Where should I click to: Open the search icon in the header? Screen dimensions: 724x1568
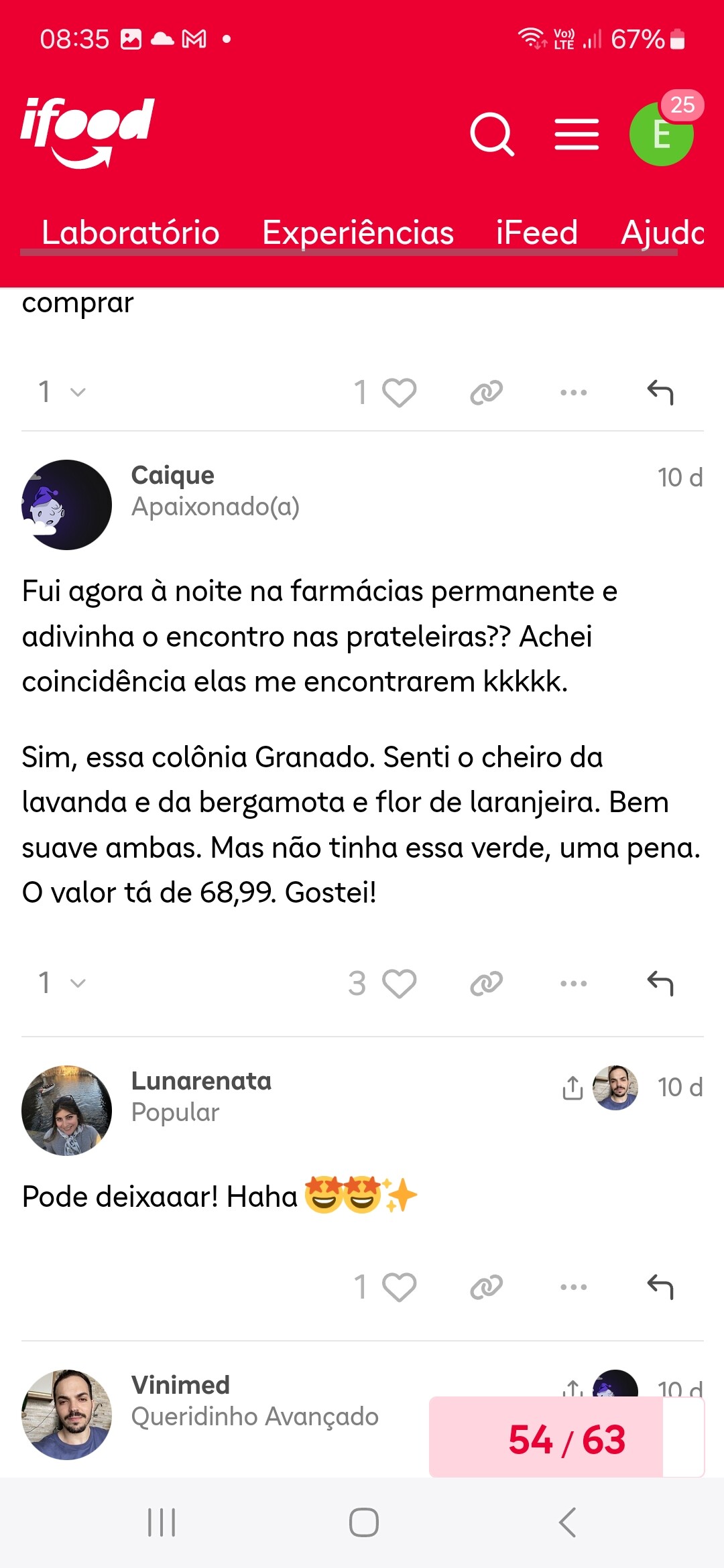pyautogui.click(x=492, y=134)
